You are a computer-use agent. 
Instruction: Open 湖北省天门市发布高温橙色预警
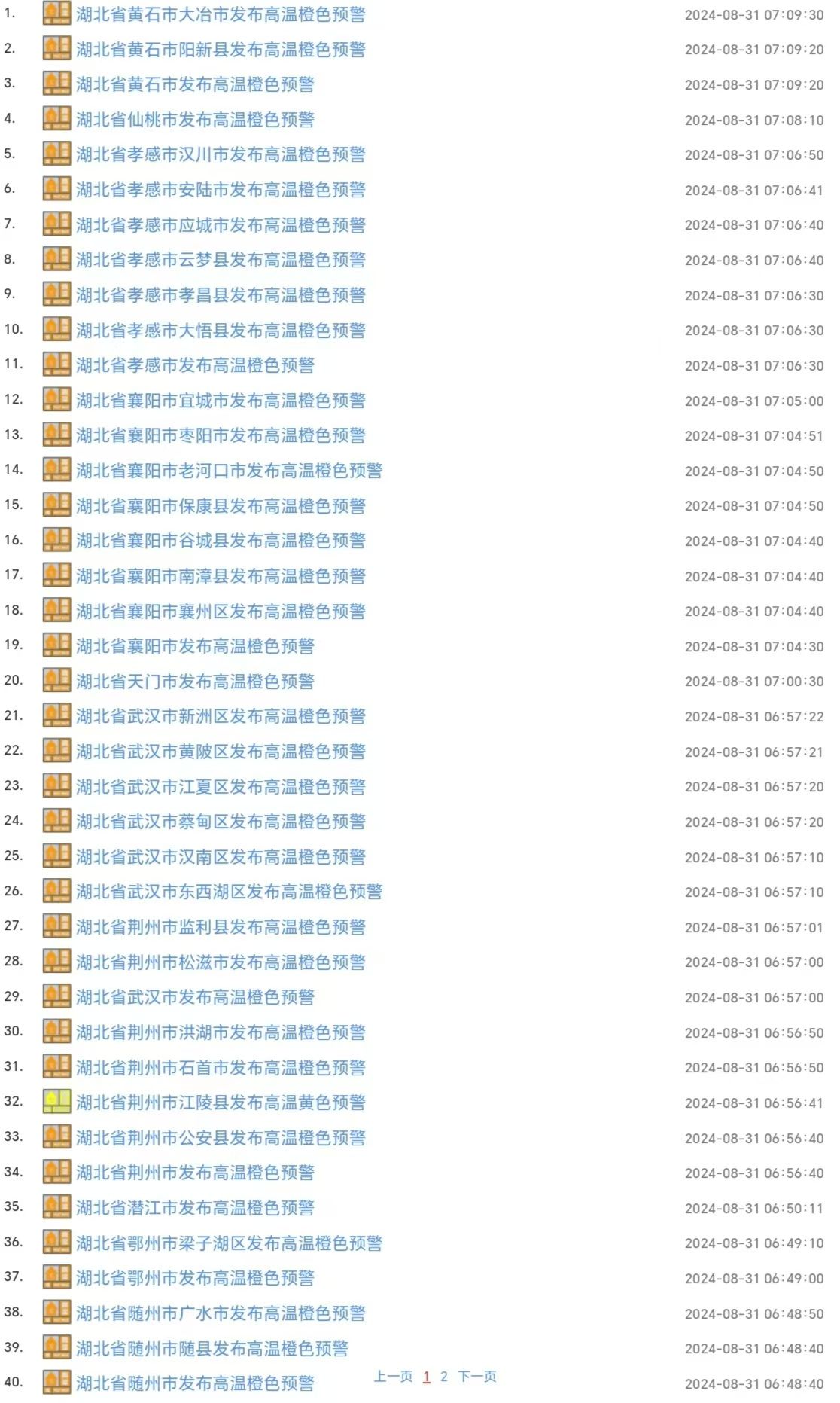tap(195, 682)
